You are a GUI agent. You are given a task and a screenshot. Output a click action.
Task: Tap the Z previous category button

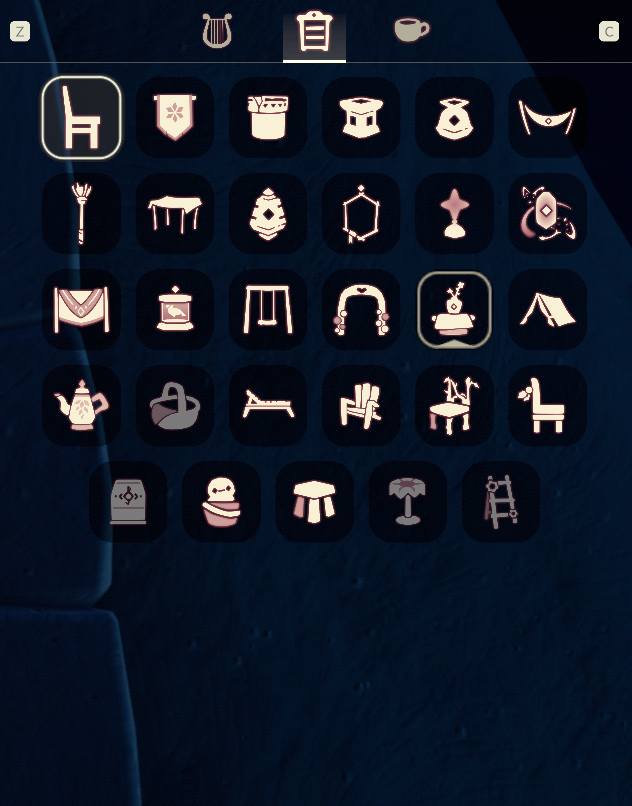[19, 32]
